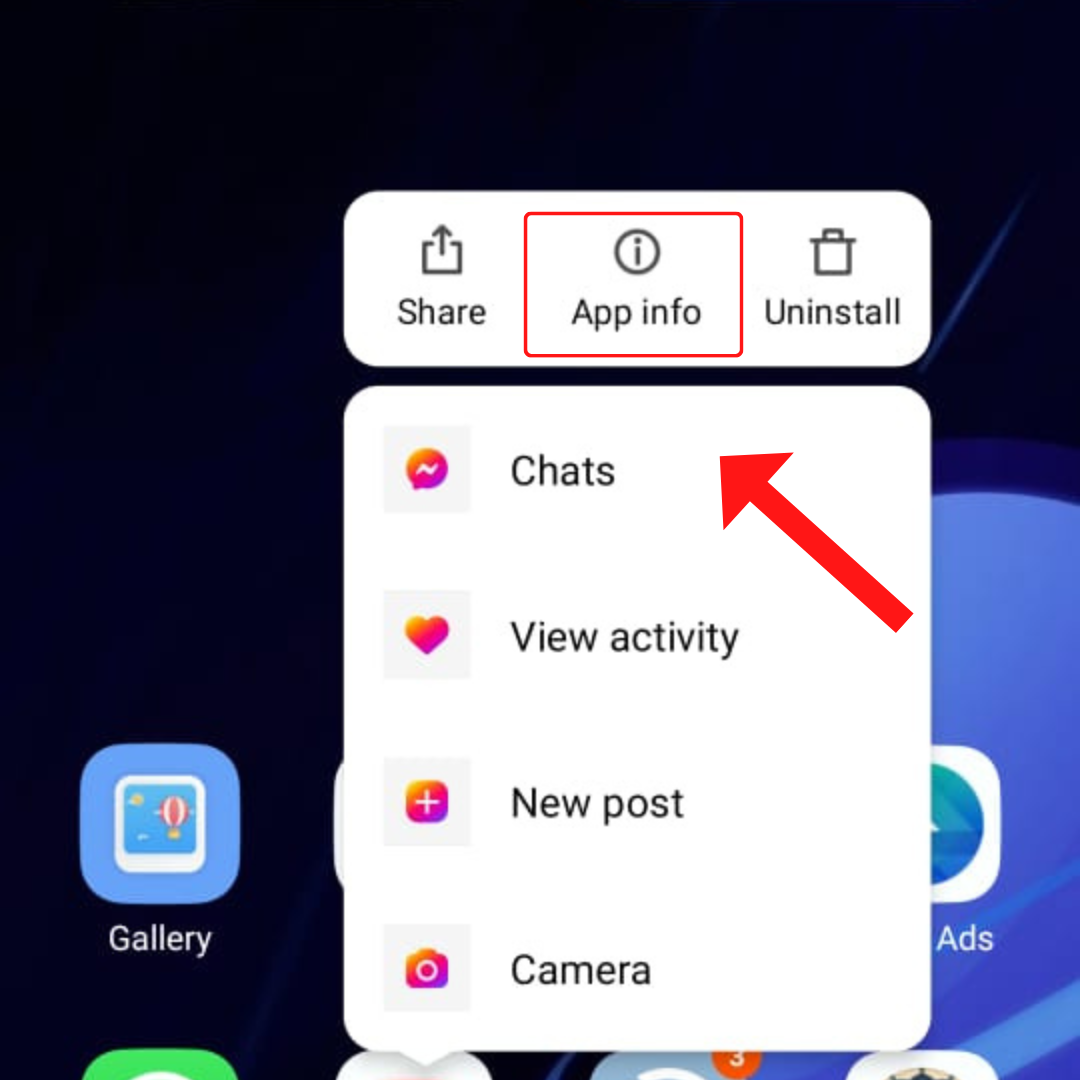The width and height of the screenshot is (1080, 1080).
Task: Open App info for this app
Action: pyautogui.click(x=636, y=282)
